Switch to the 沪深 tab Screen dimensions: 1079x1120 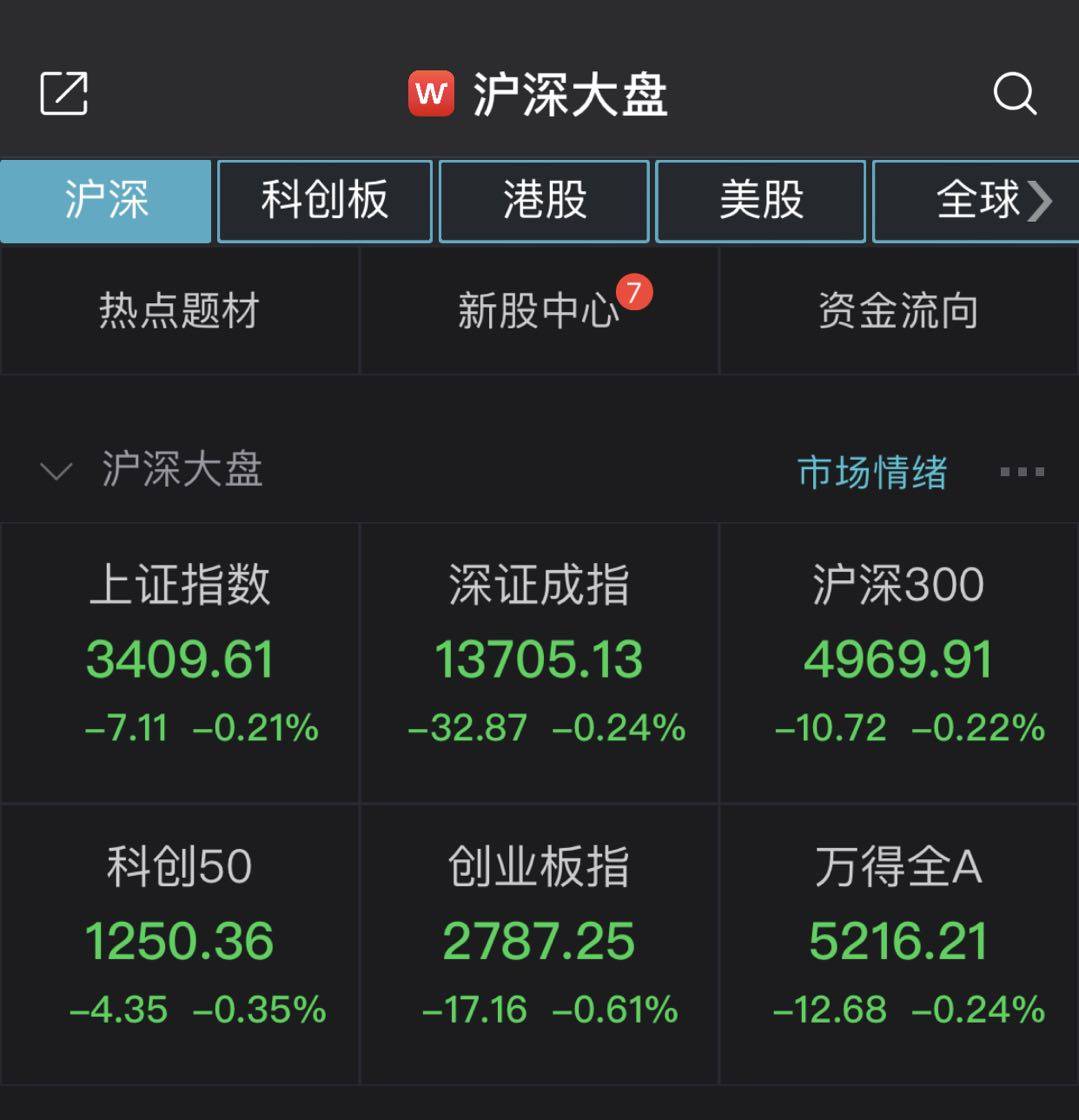point(104,200)
